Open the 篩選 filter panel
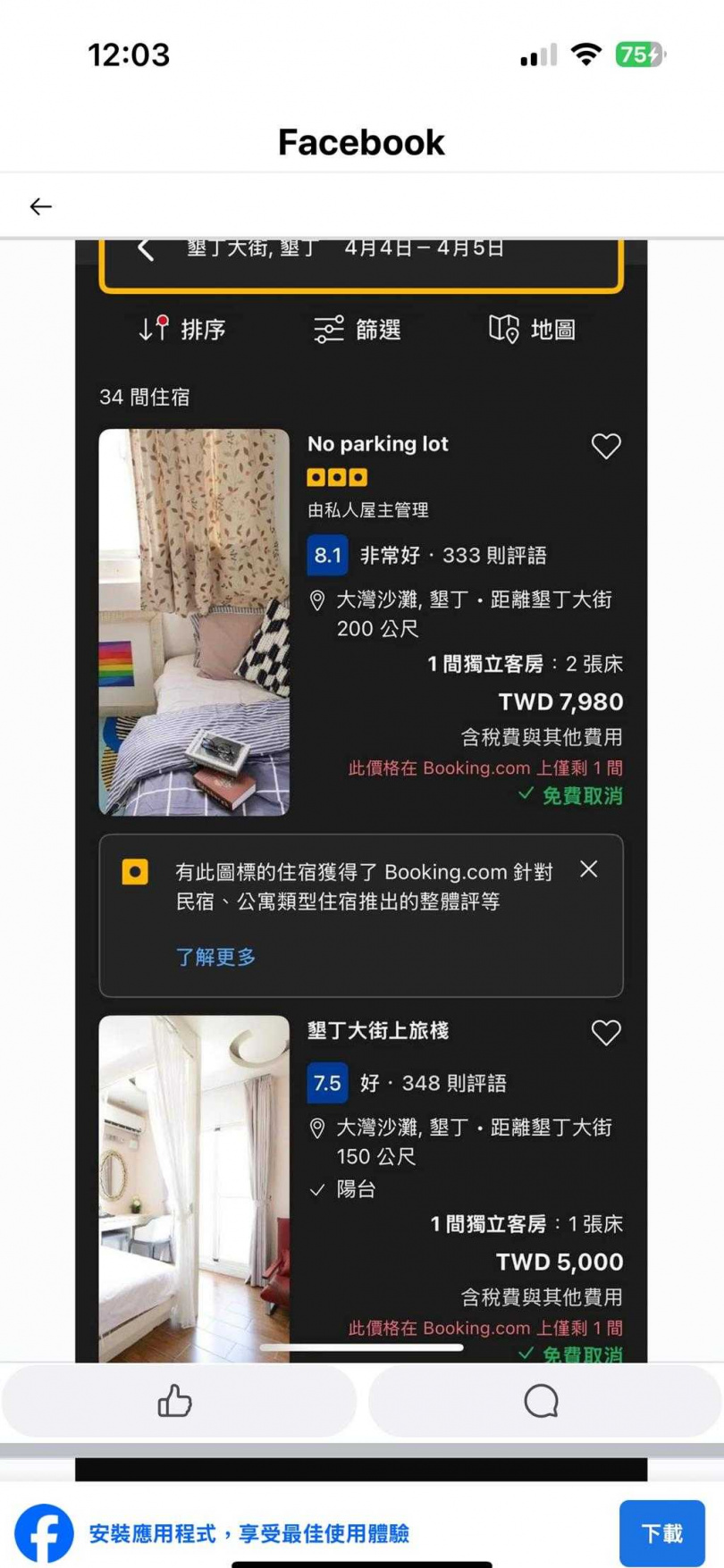Viewport: 724px width, 1568px height. coord(359,331)
